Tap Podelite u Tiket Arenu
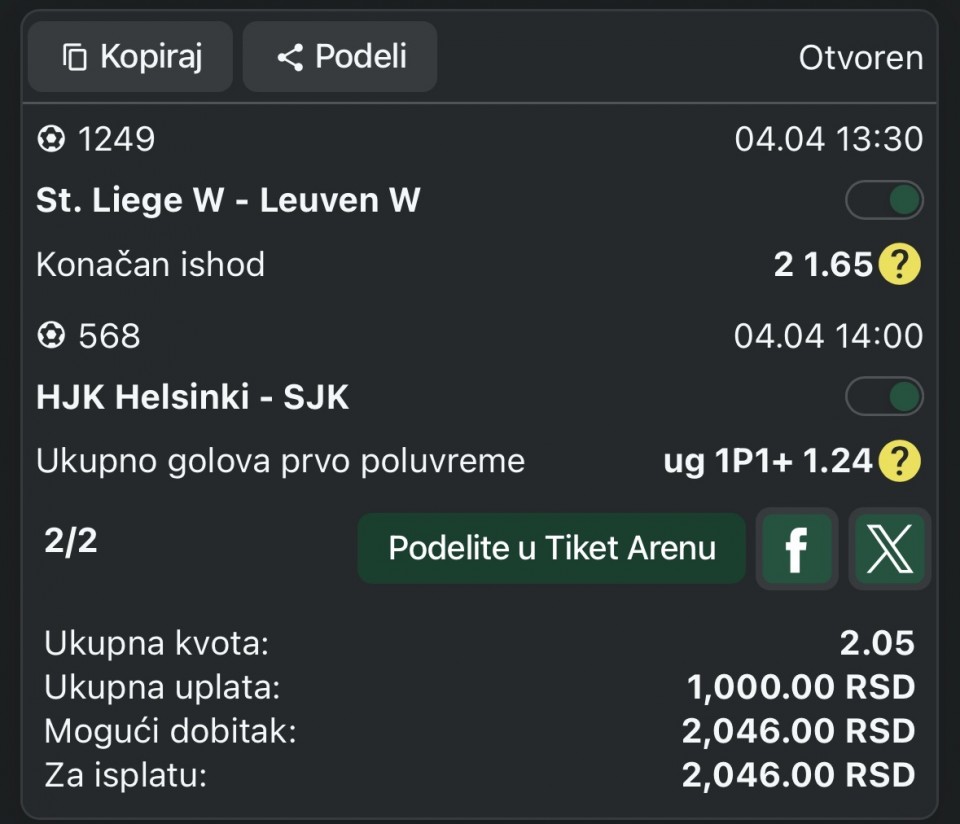This screenshot has width=960, height=824. tap(552, 548)
